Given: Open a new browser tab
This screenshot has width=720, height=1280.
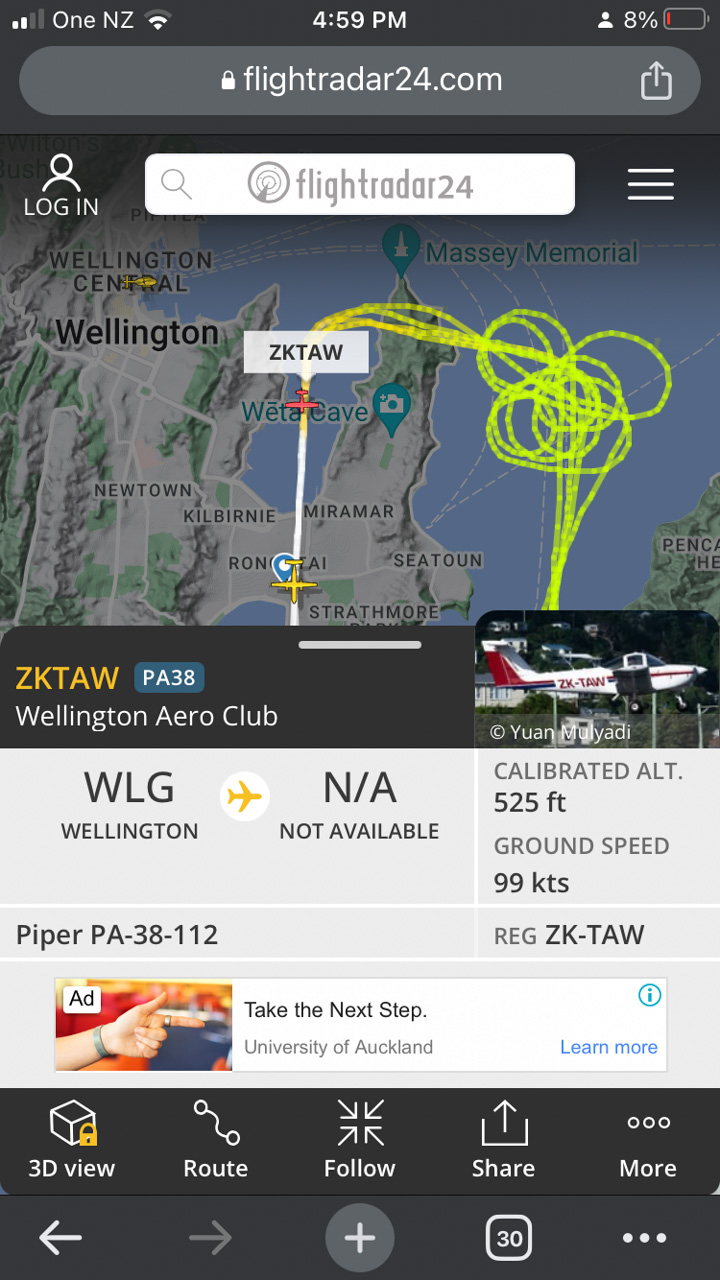Looking at the screenshot, I should pyautogui.click(x=360, y=1239).
